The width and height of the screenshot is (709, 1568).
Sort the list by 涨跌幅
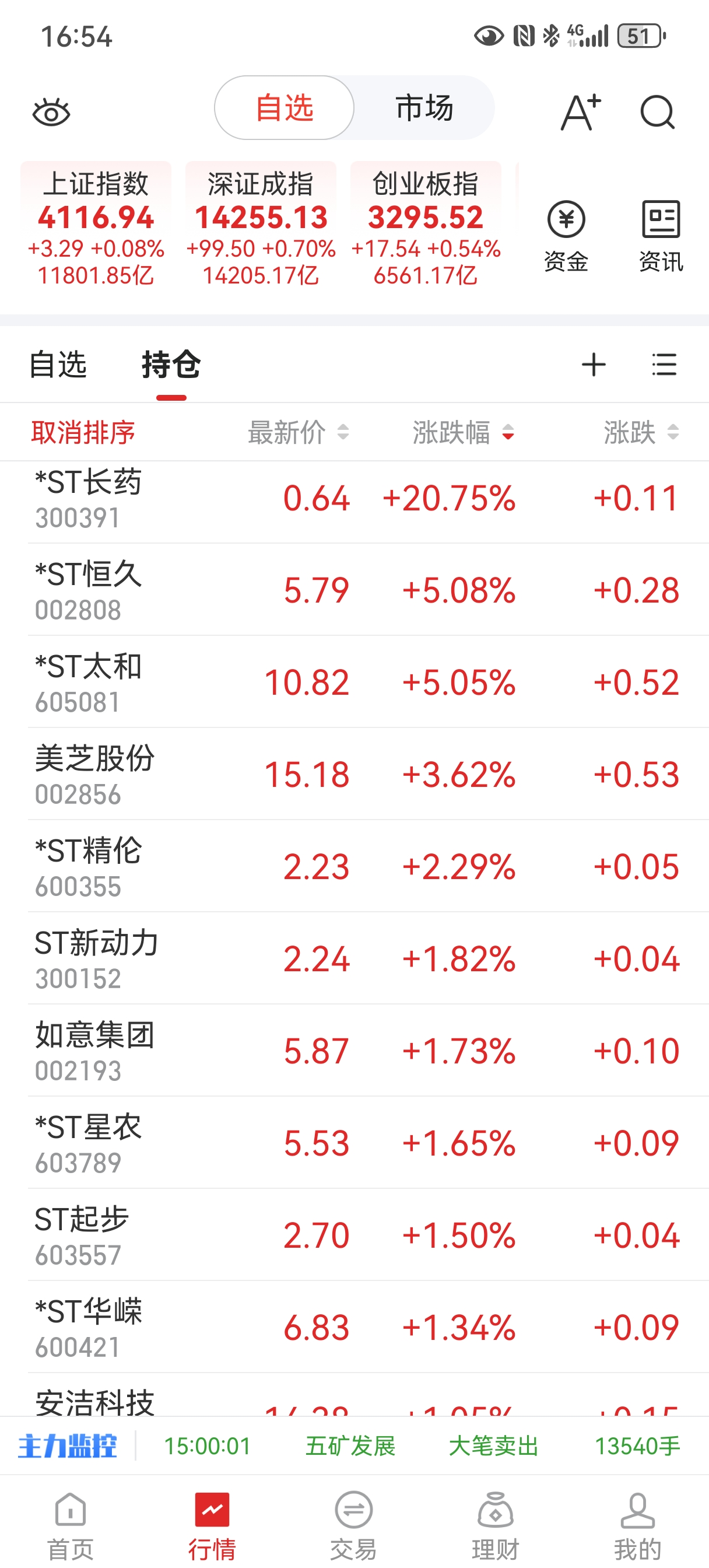pyautogui.click(x=462, y=432)
